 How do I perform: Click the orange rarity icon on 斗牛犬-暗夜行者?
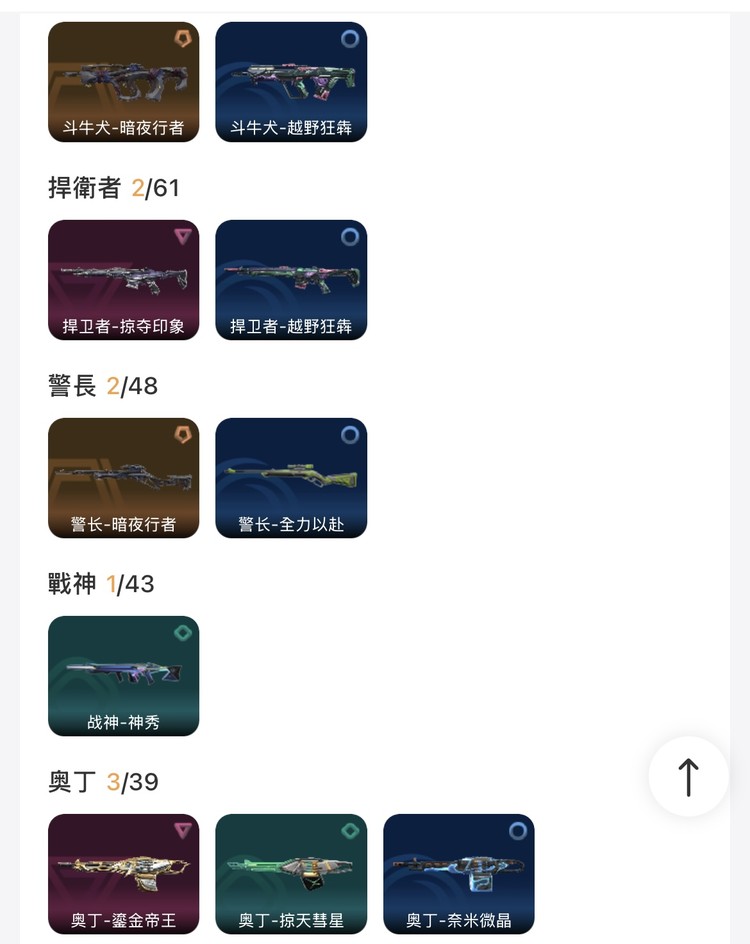point(181,40)
